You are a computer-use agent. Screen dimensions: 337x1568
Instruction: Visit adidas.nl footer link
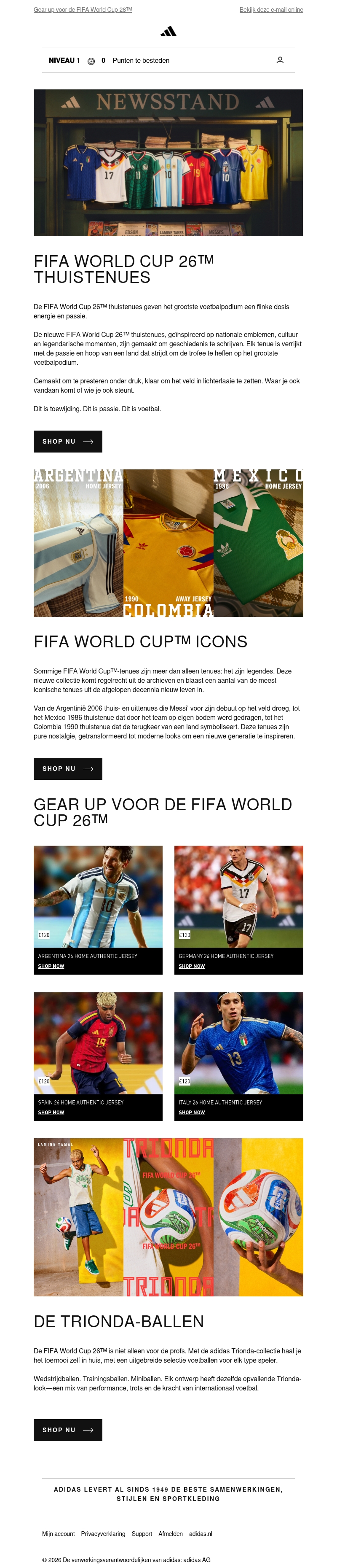point(200,1533)
